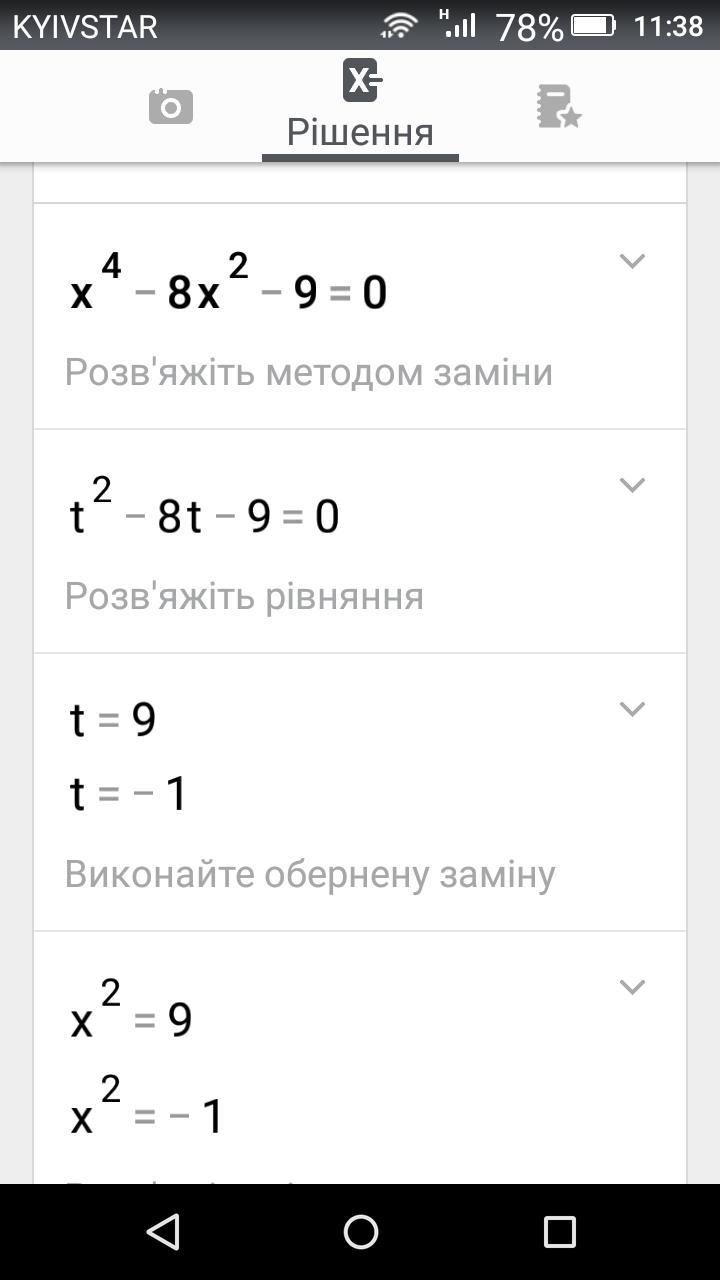Expand the x² = 9, x² = −1 step

[632, 988]
